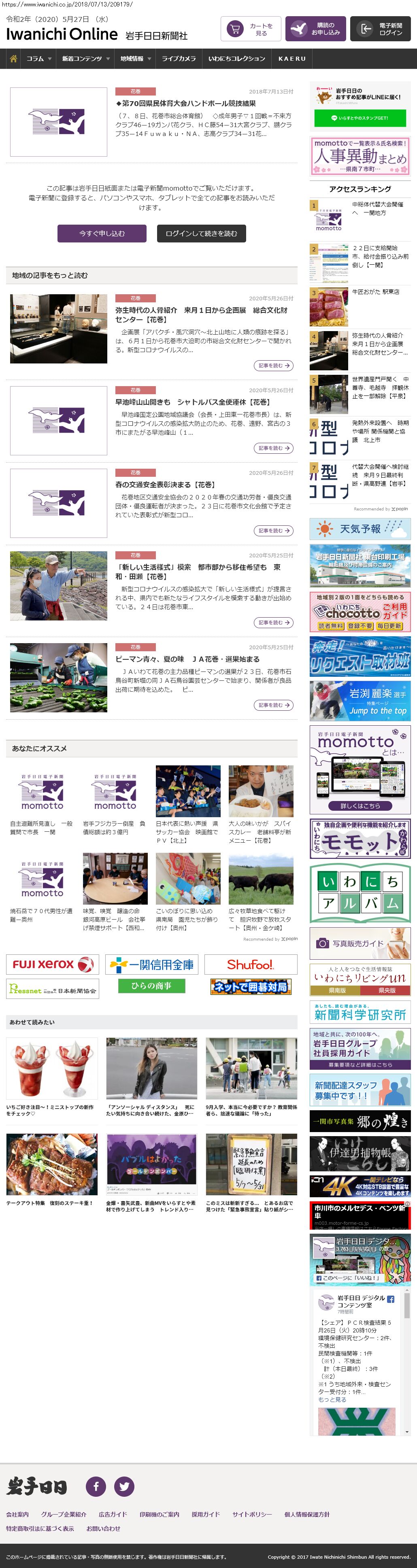The image size is (417, 1568).
Task: Check the 天気予報 banner
Action: (360, 529)
